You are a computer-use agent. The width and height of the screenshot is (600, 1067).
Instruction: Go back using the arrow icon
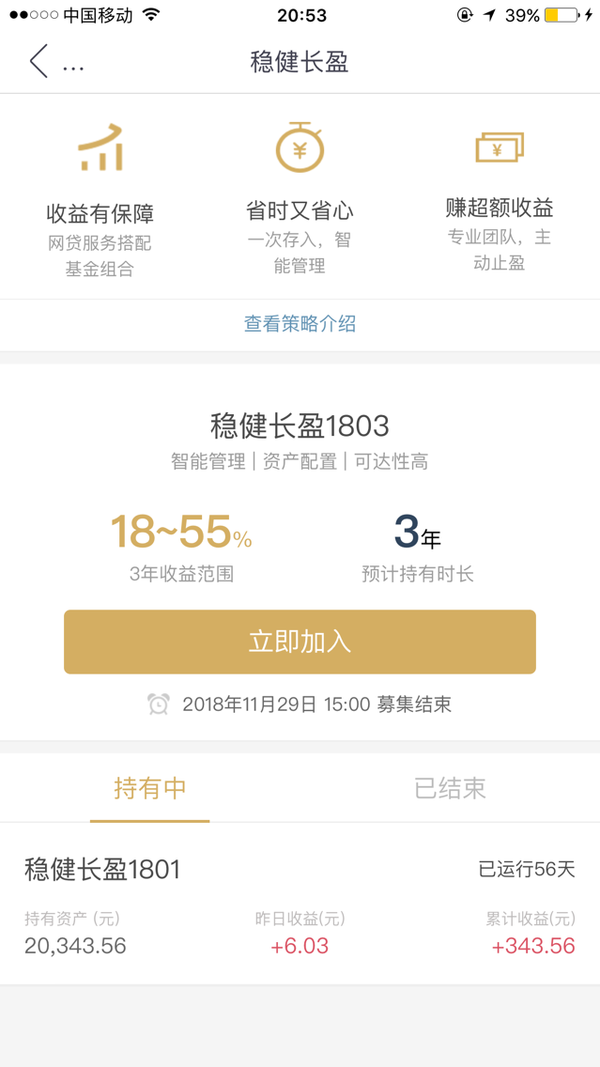tap(39, 61)
